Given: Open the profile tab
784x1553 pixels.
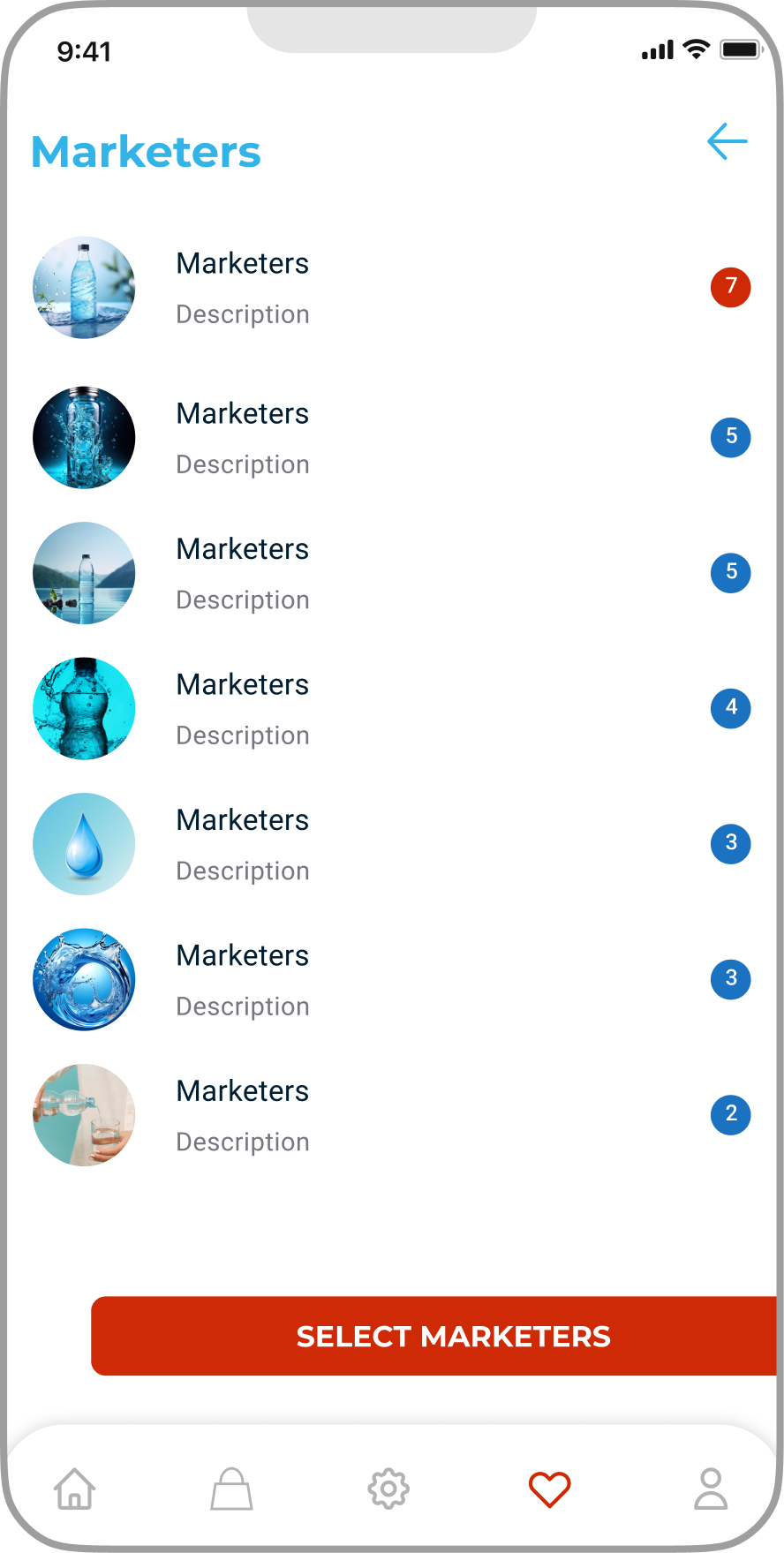Looking at the screenshot, I should (x=710, y=1489).
